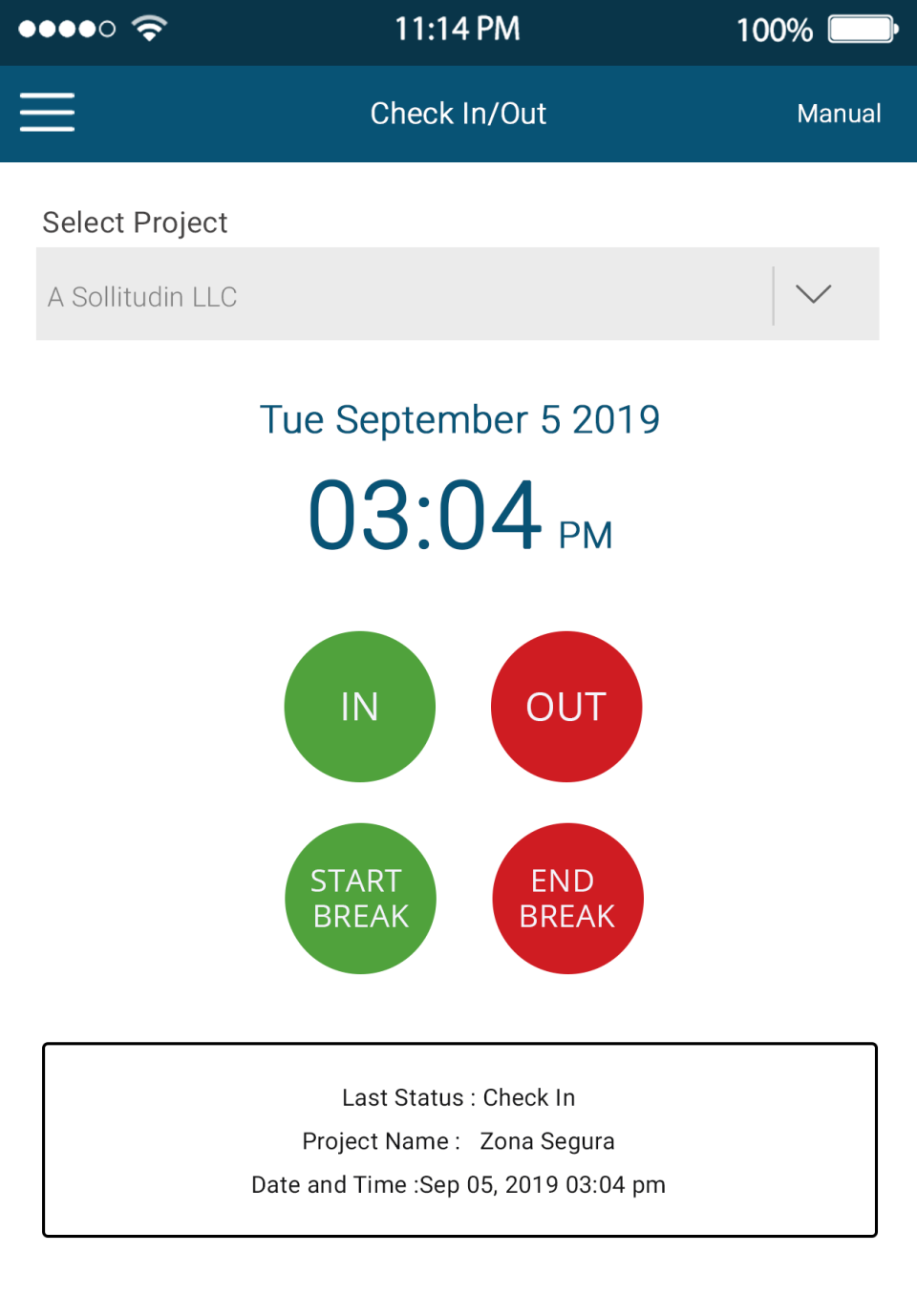Tap the red END BREAK button
917x1316 pixels.
566,898
